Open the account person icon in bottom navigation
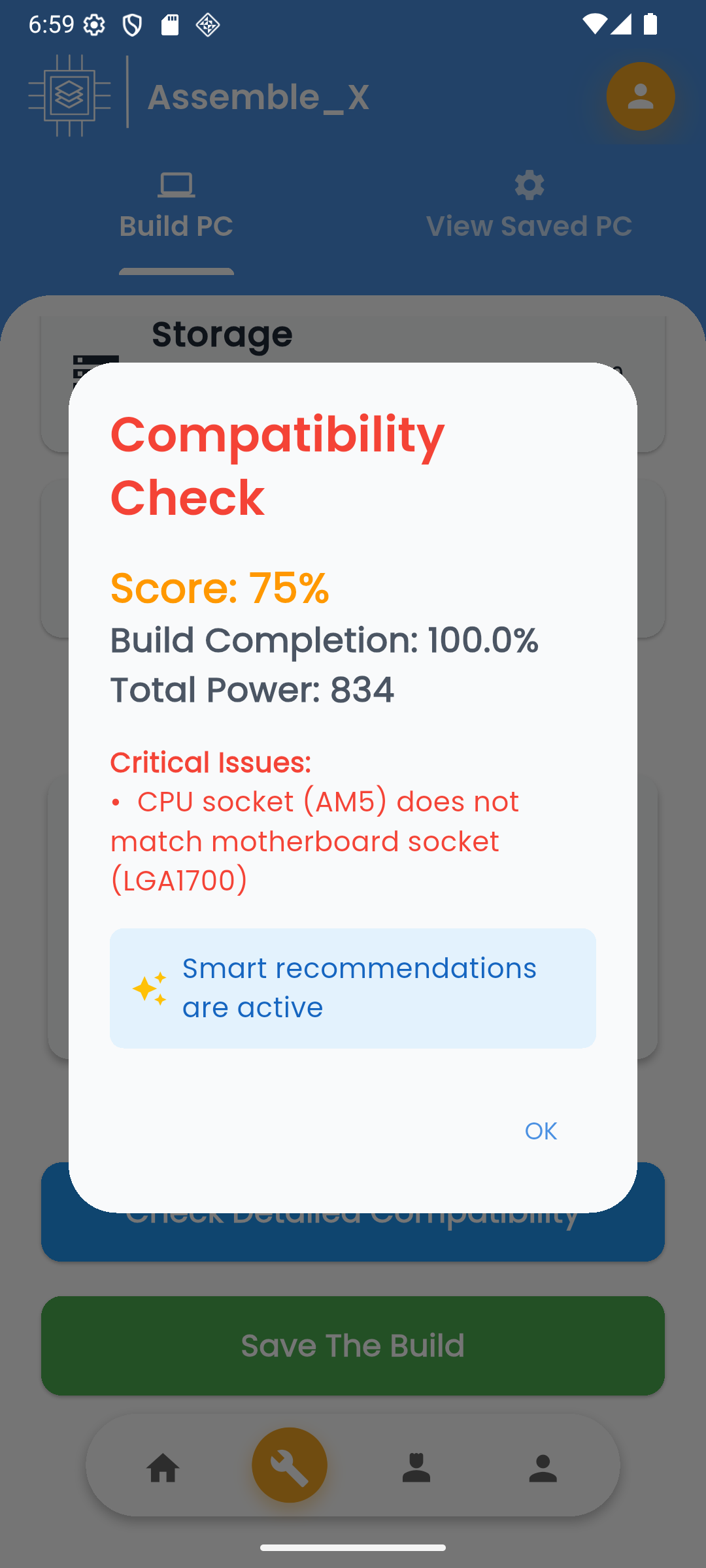 point(543,1468)
